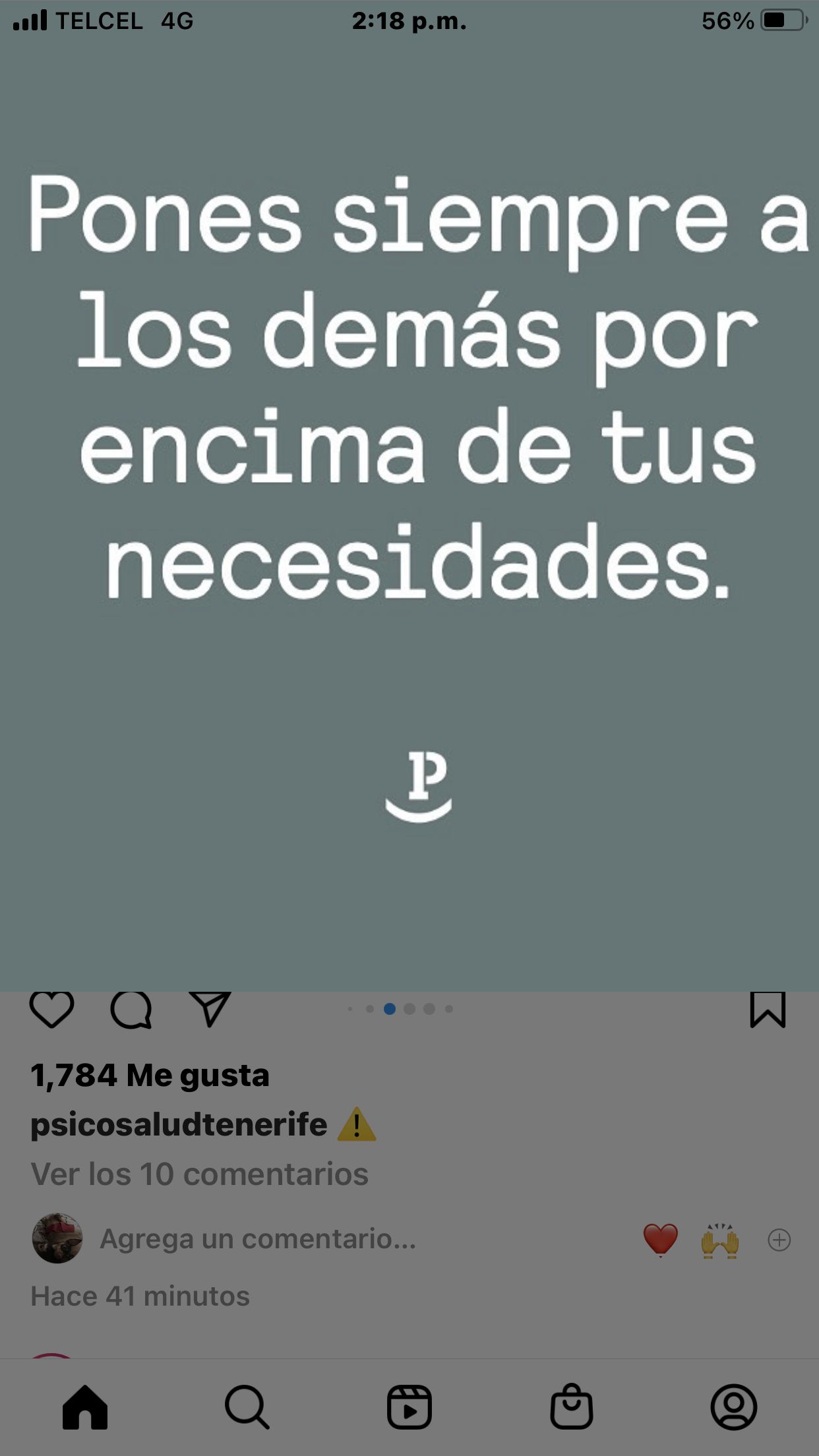
Task: Open the Reels tab
Action: pos(409,1407)
